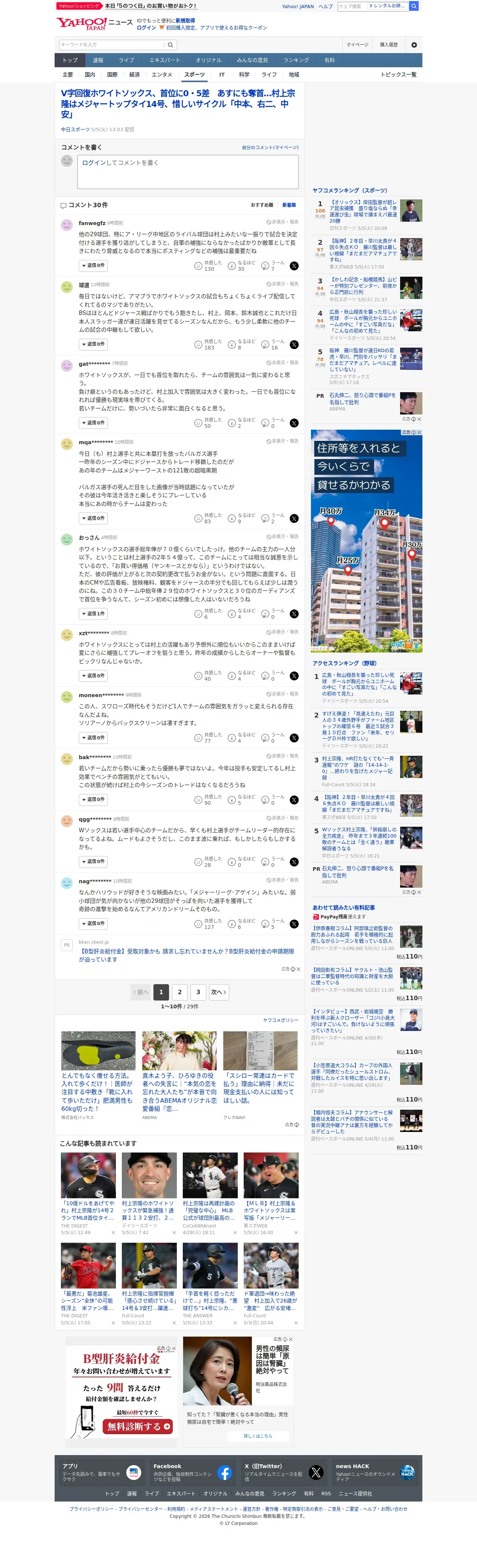This screenshot has height=1568, width=477.
Task: Focus the キーワードを入力 search field
Action: [x=112, y=45]
